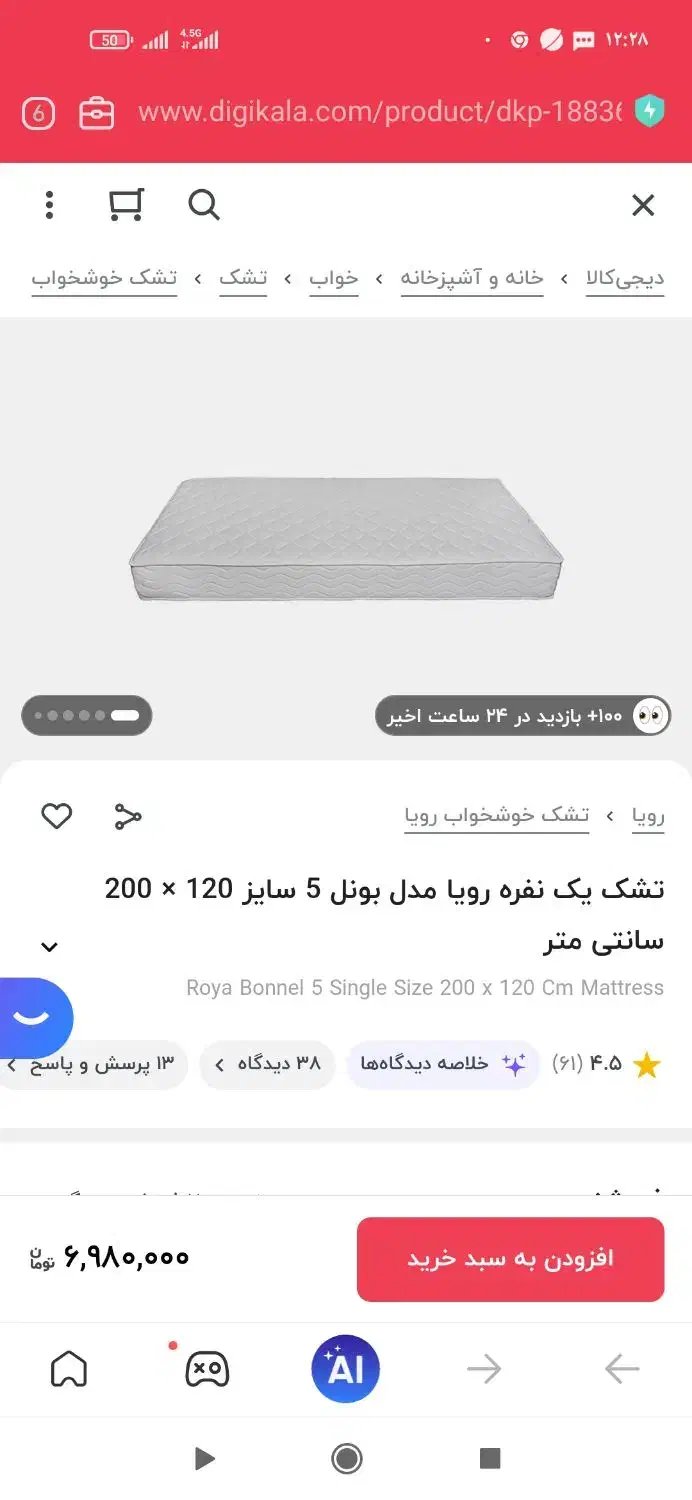Expand the product title chevron
Screen dimensions: 692x1500
pos(49,946)
